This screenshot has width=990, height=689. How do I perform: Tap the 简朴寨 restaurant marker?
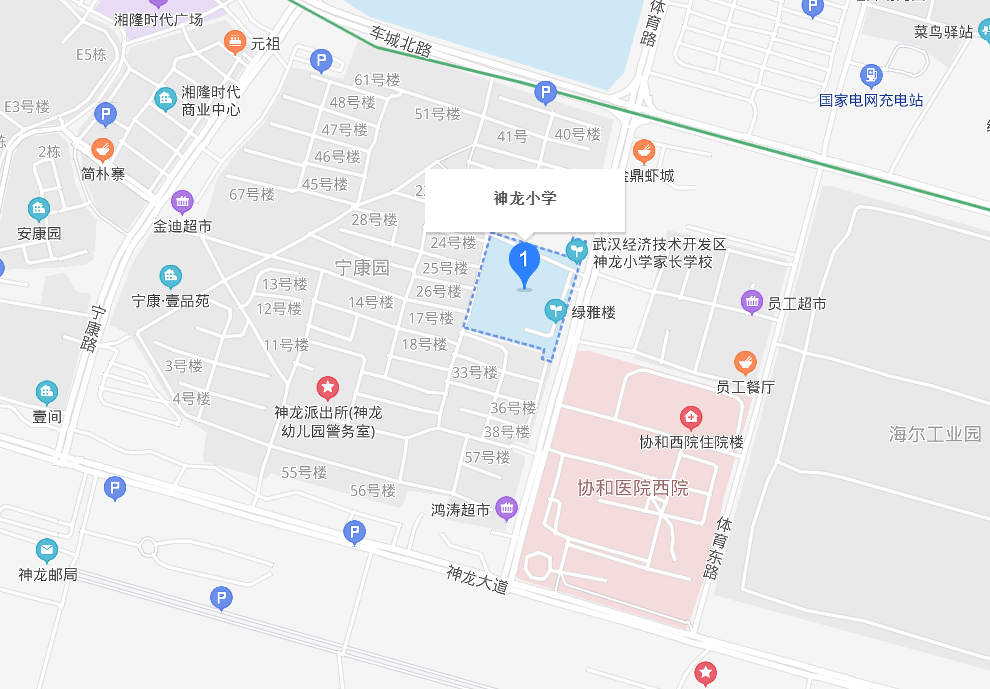(x=103, y=151)
